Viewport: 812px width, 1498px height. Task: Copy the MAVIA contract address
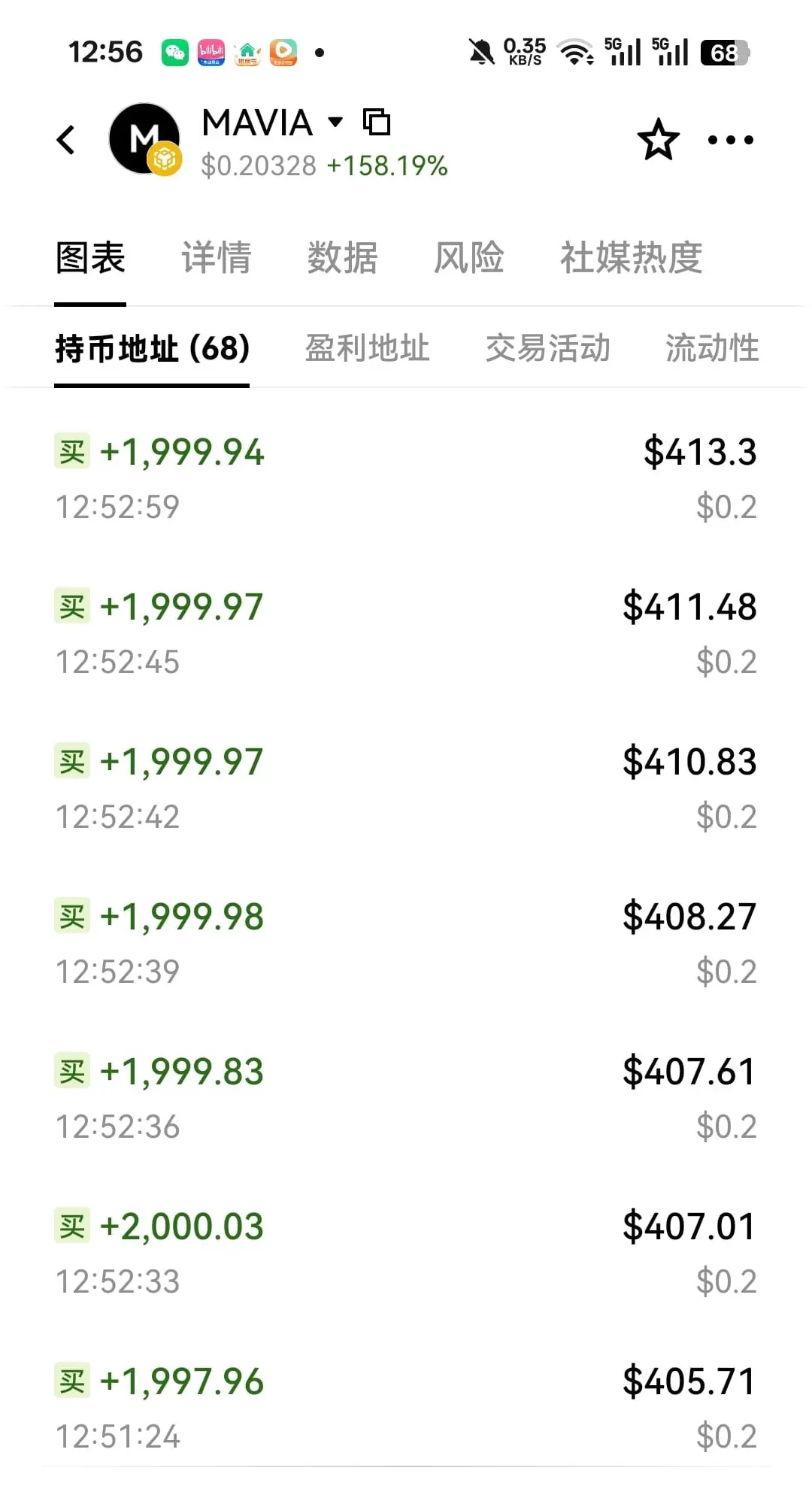(x=377, y=122)
